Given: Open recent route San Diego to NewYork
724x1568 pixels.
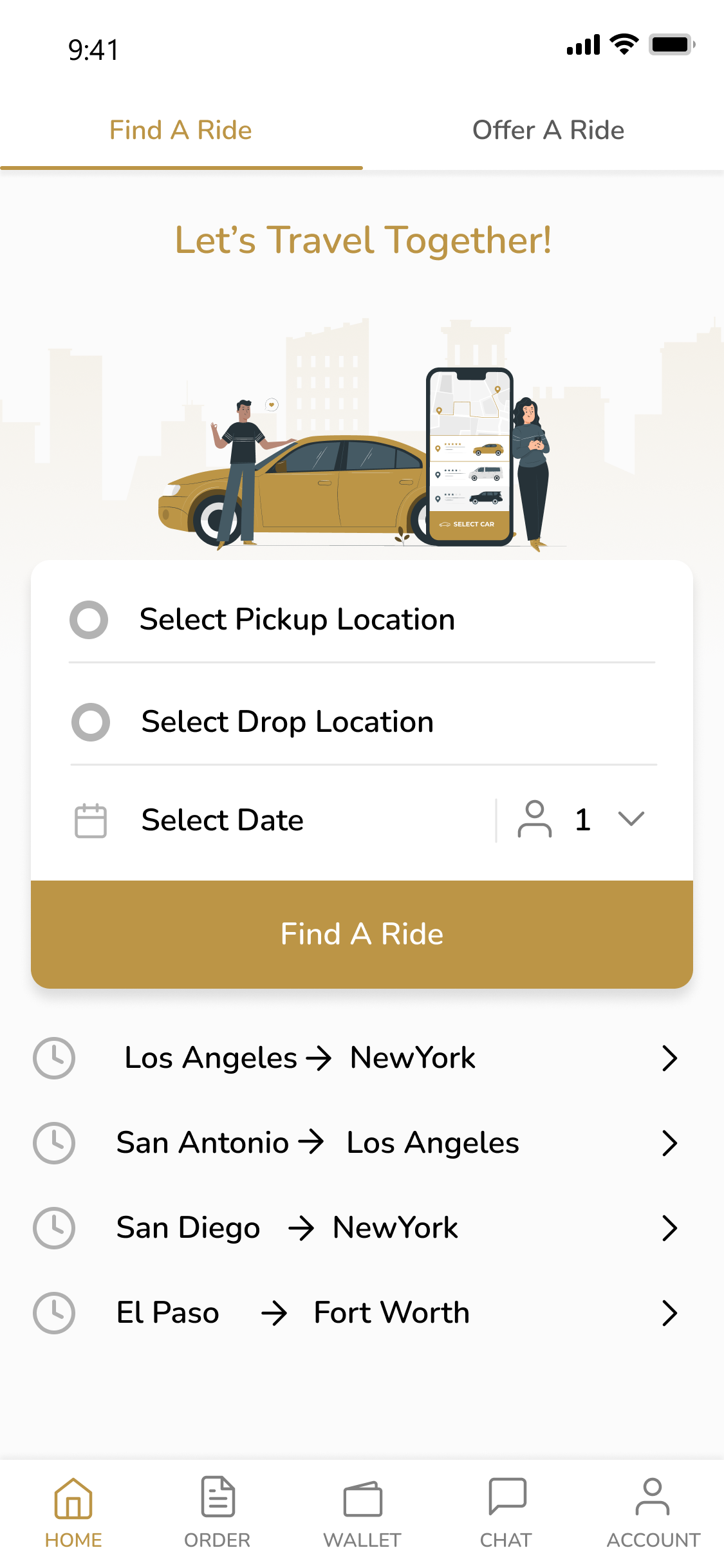Looking at the screenshot, I should [354, 1227].
